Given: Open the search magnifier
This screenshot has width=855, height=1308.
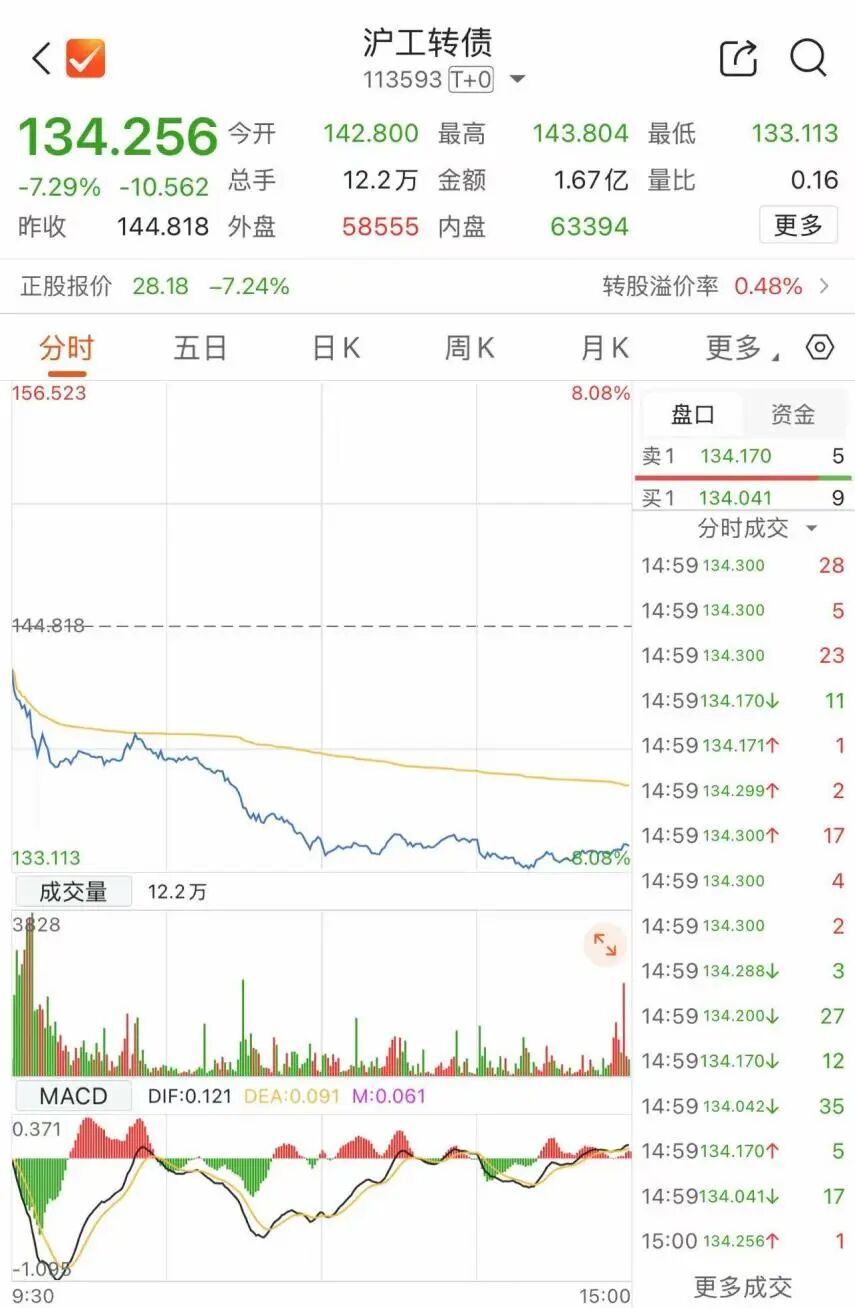Looking at the screenshot, I should click(x=808, y=59).
